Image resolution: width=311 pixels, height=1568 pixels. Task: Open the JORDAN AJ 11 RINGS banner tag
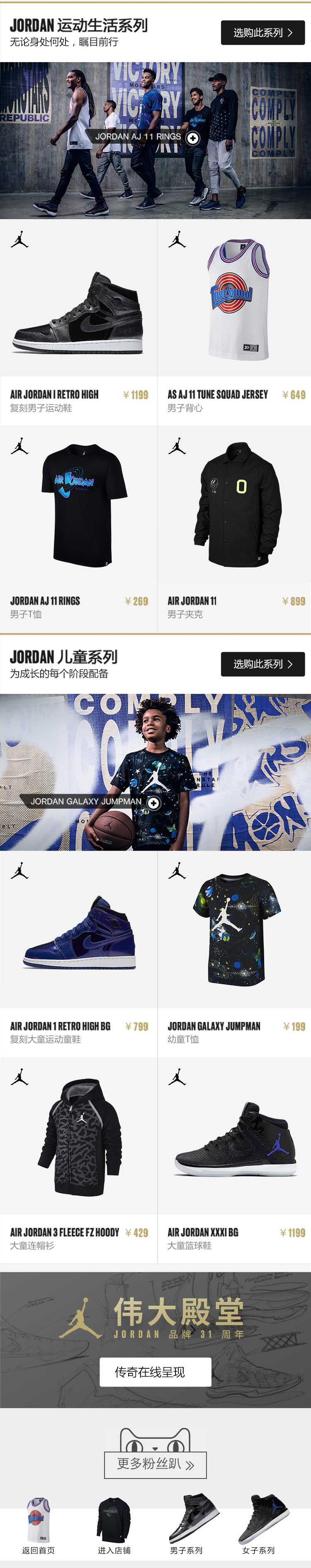[144, 138]
